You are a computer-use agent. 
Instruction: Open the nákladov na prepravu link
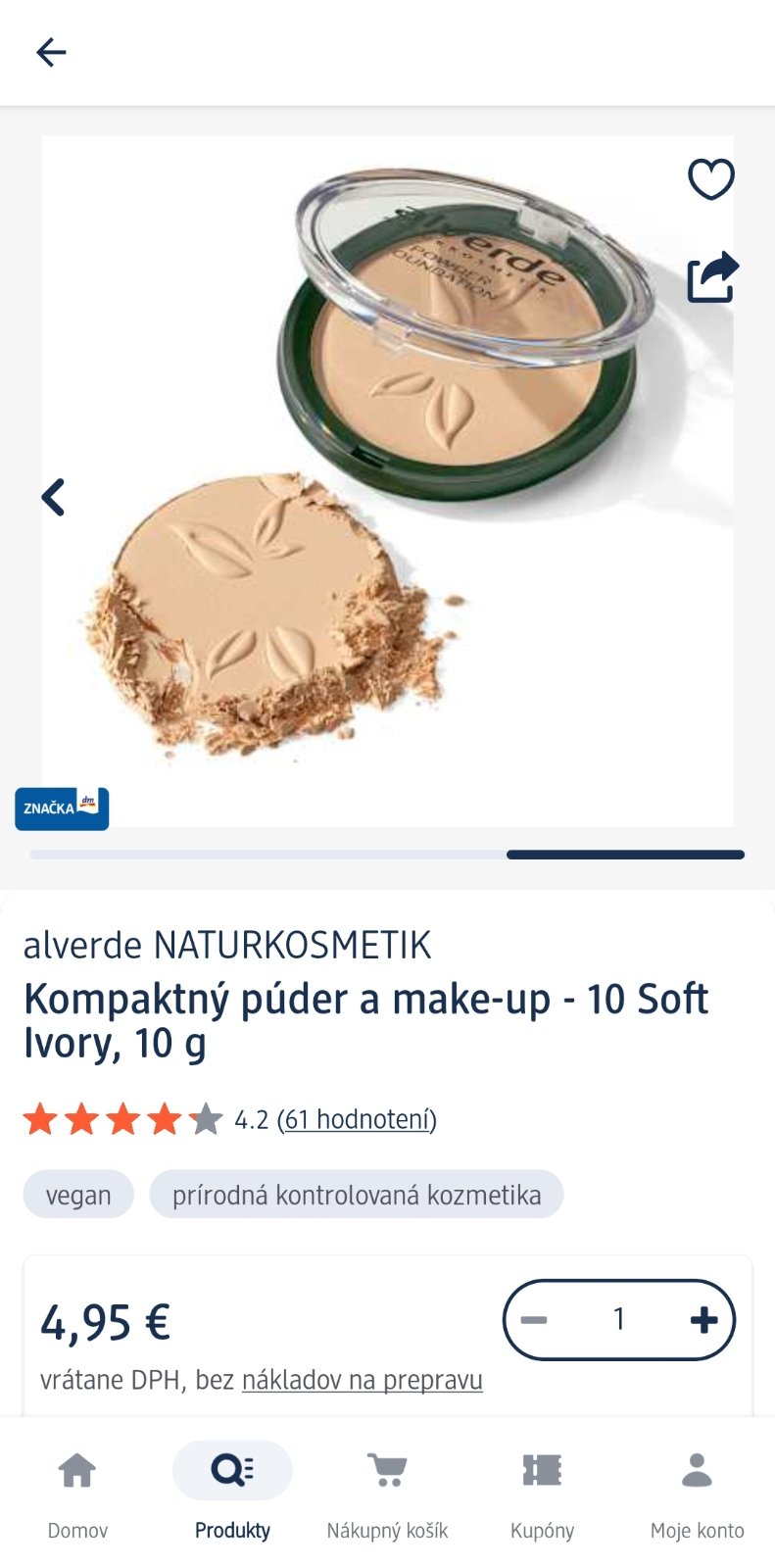pos(362,1380)
